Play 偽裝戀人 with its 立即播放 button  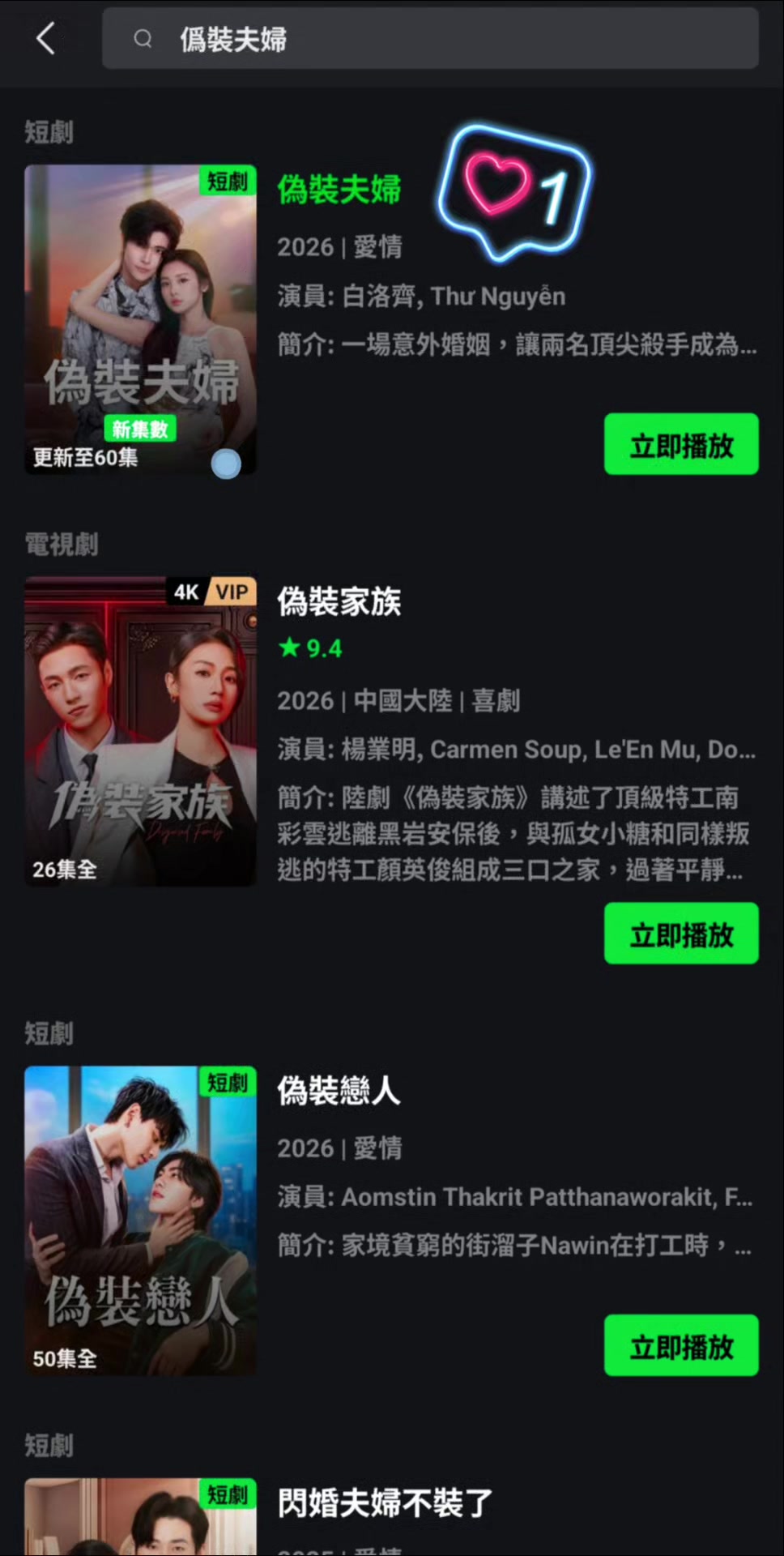point(681,1345)
